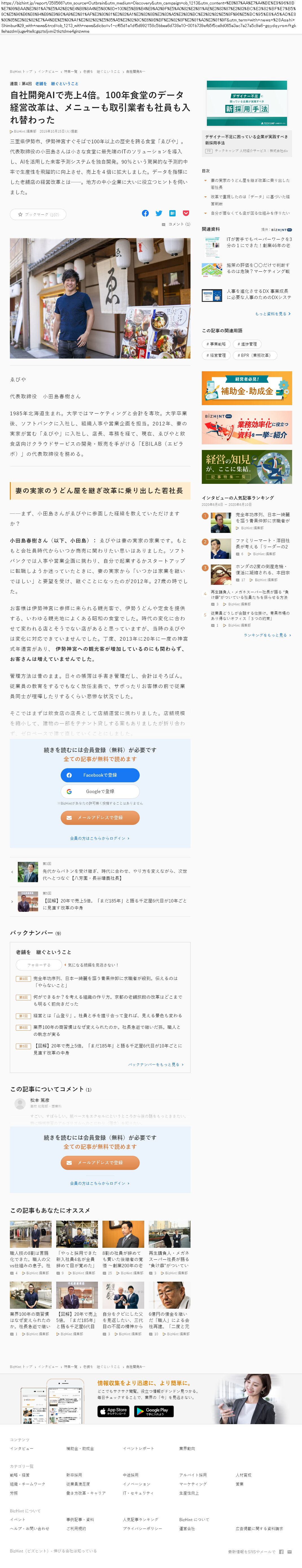Screen dimensions: 302x1568
Task: Sign up using Googleで登録
Action: pyautogui.click(x=100, y=791)
